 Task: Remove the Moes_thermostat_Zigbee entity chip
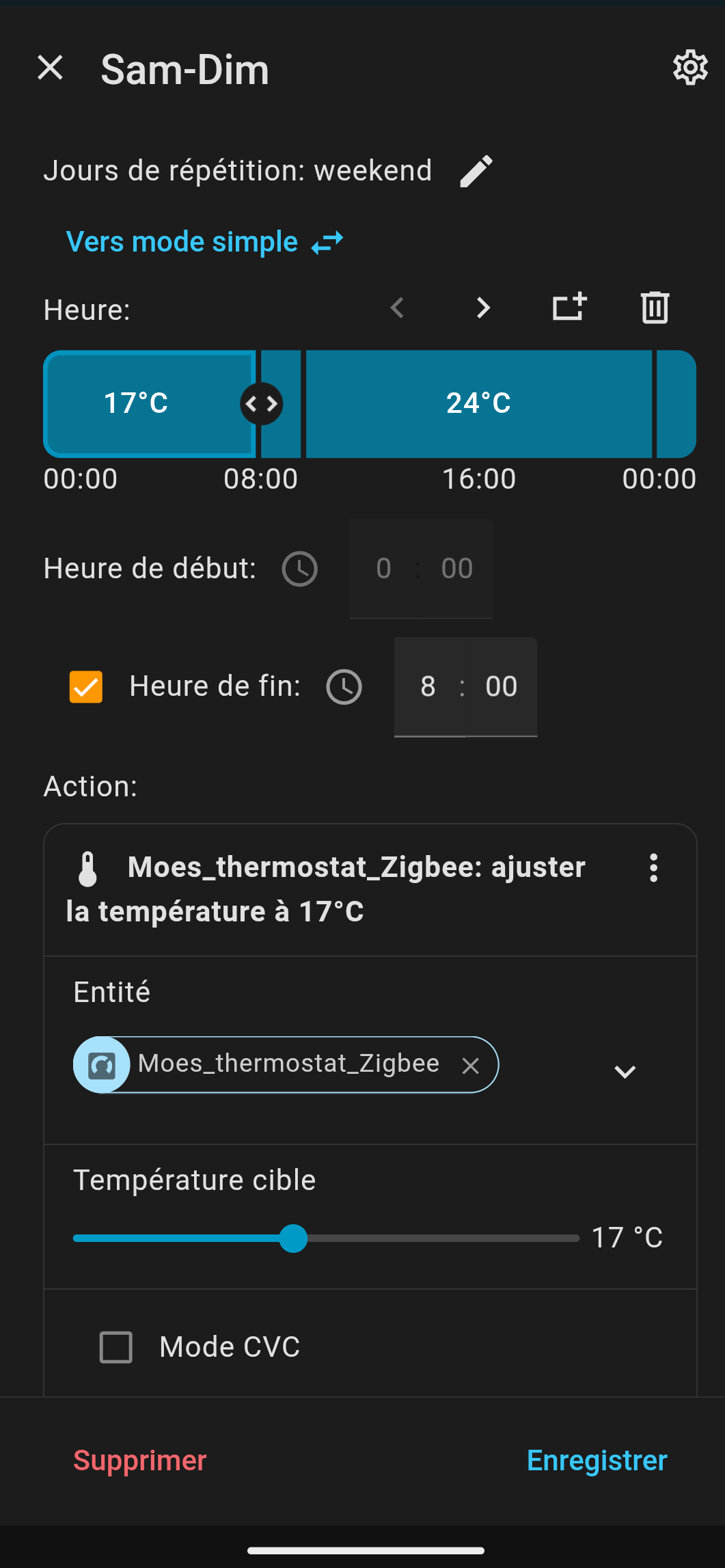471,1066
